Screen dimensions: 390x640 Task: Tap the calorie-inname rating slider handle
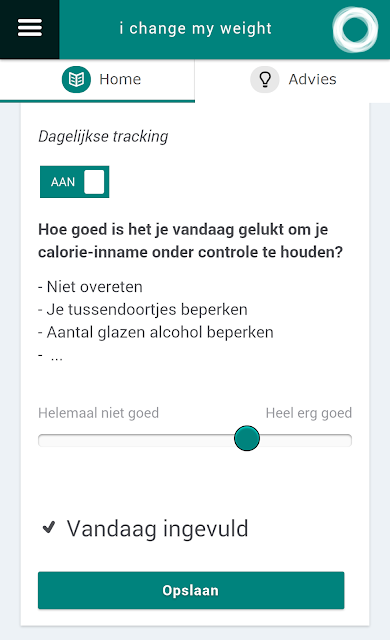pos(247,438)
